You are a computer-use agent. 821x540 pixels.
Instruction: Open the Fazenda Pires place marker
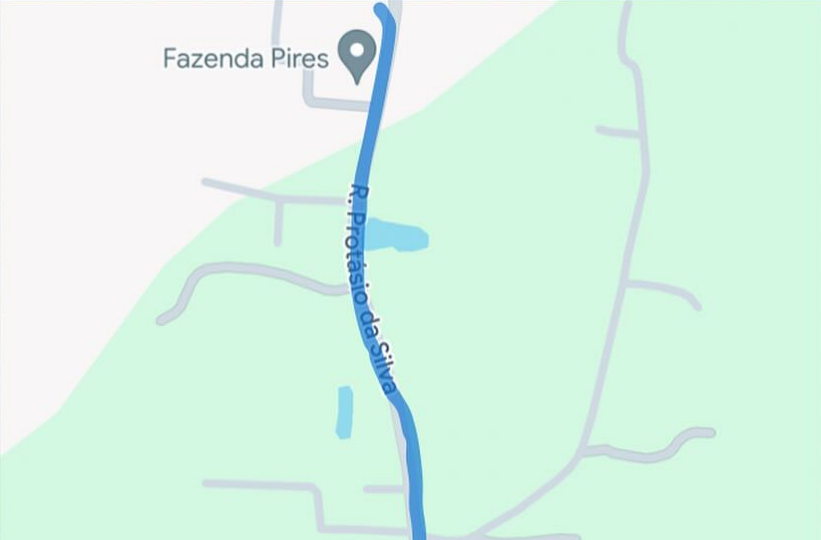(355, 54)
